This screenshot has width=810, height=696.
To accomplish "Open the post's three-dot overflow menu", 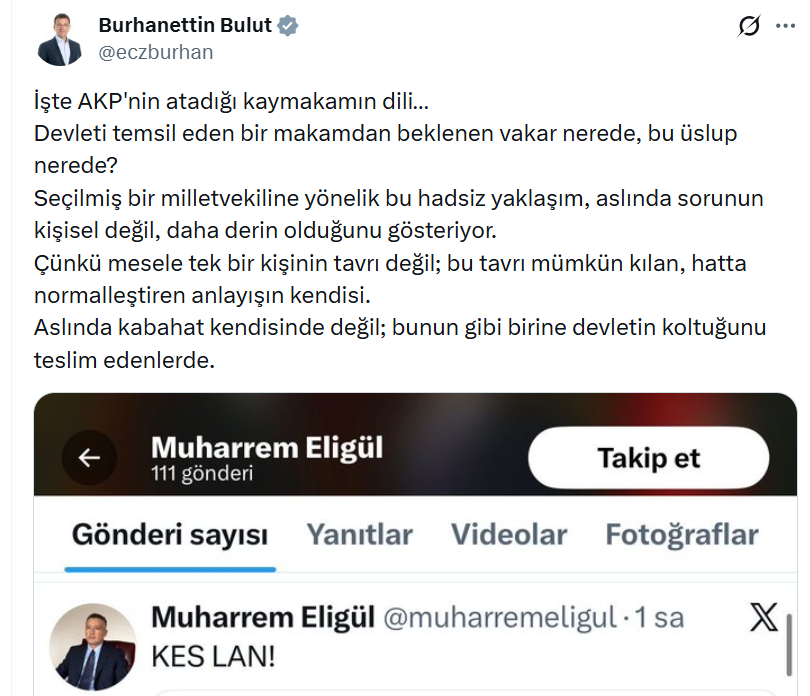I will (786, 27).
